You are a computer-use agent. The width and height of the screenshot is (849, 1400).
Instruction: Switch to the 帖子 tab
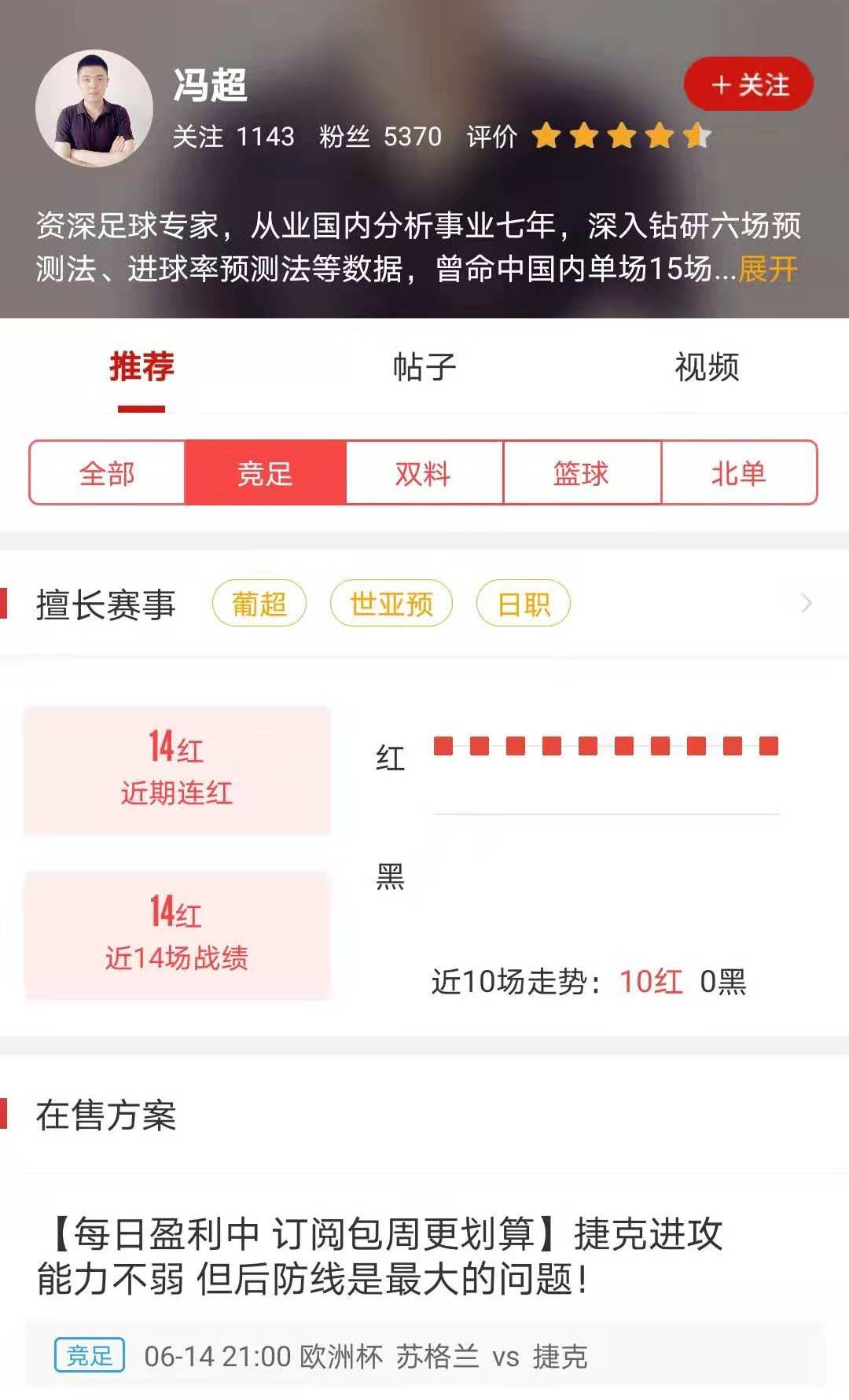point(424,367)
